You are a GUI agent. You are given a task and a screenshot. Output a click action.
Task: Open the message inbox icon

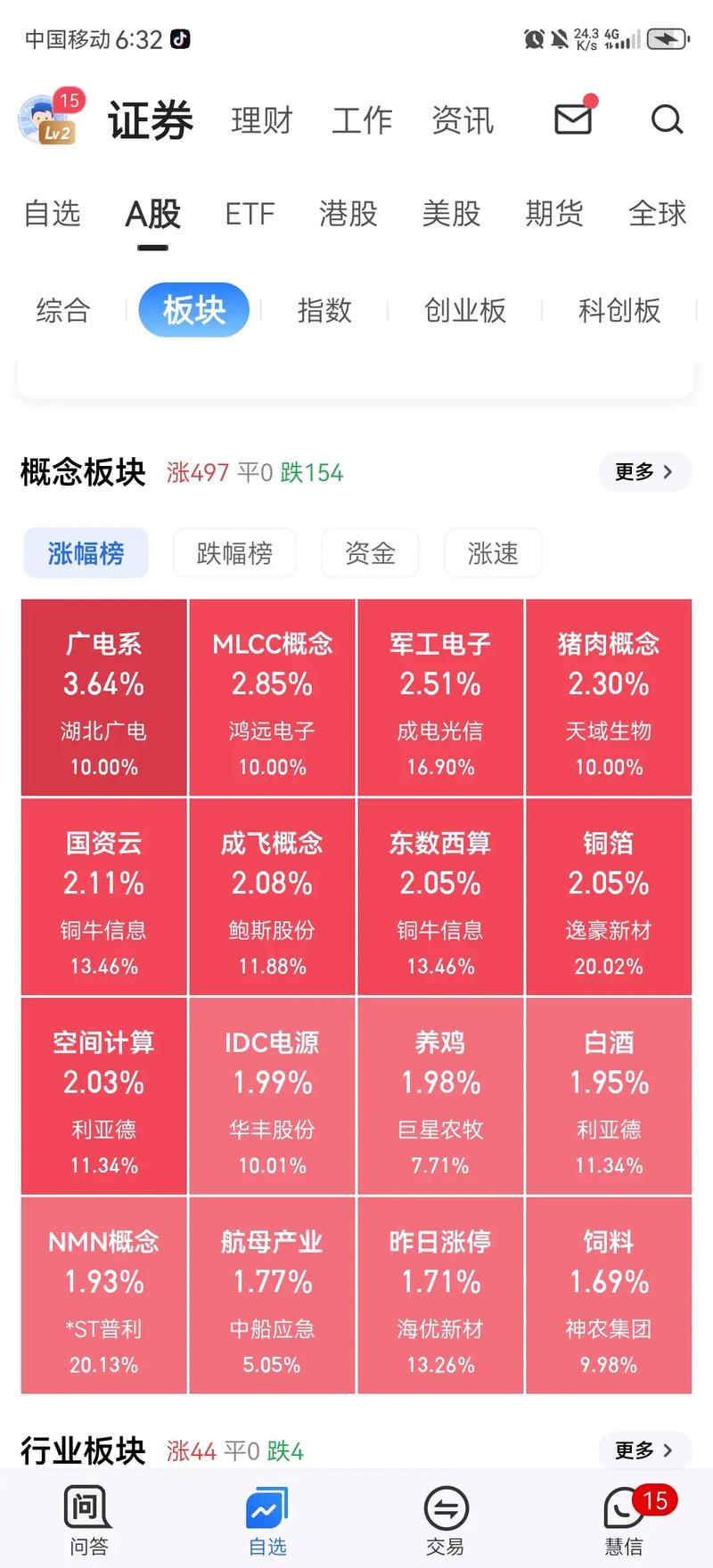(x=573, y=120)
